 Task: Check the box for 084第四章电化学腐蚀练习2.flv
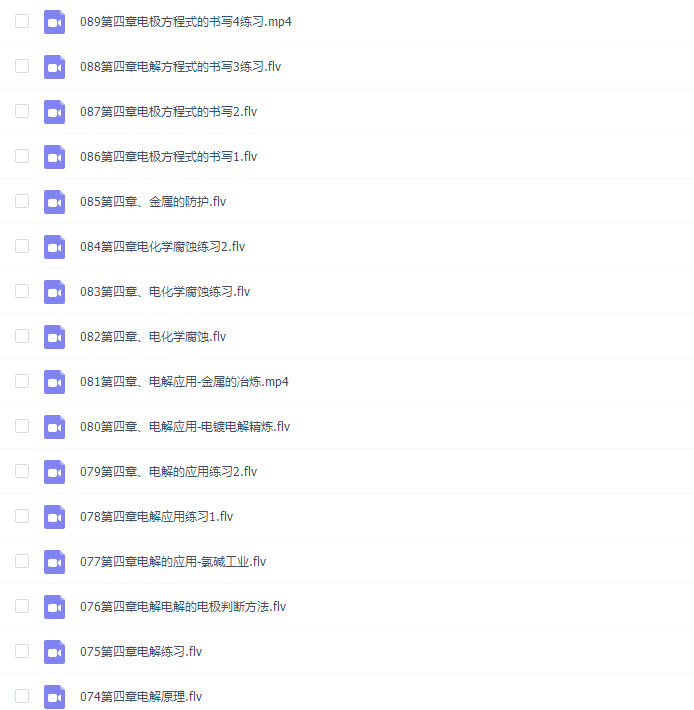[22, 246]
